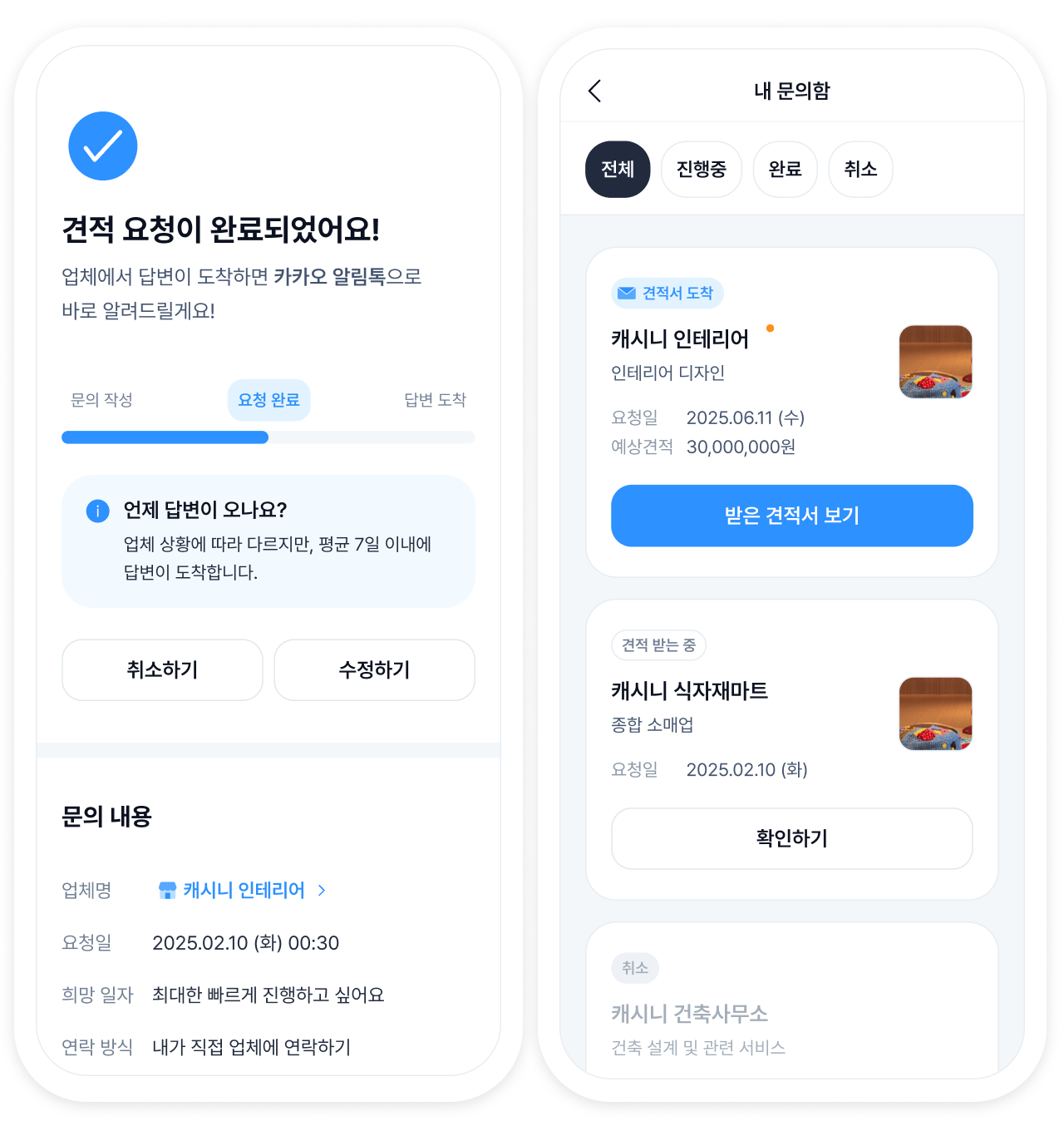Screen dimensions: 1064x1131
Task: Cancel the request with 취소하기
Action: coord(162,670)
